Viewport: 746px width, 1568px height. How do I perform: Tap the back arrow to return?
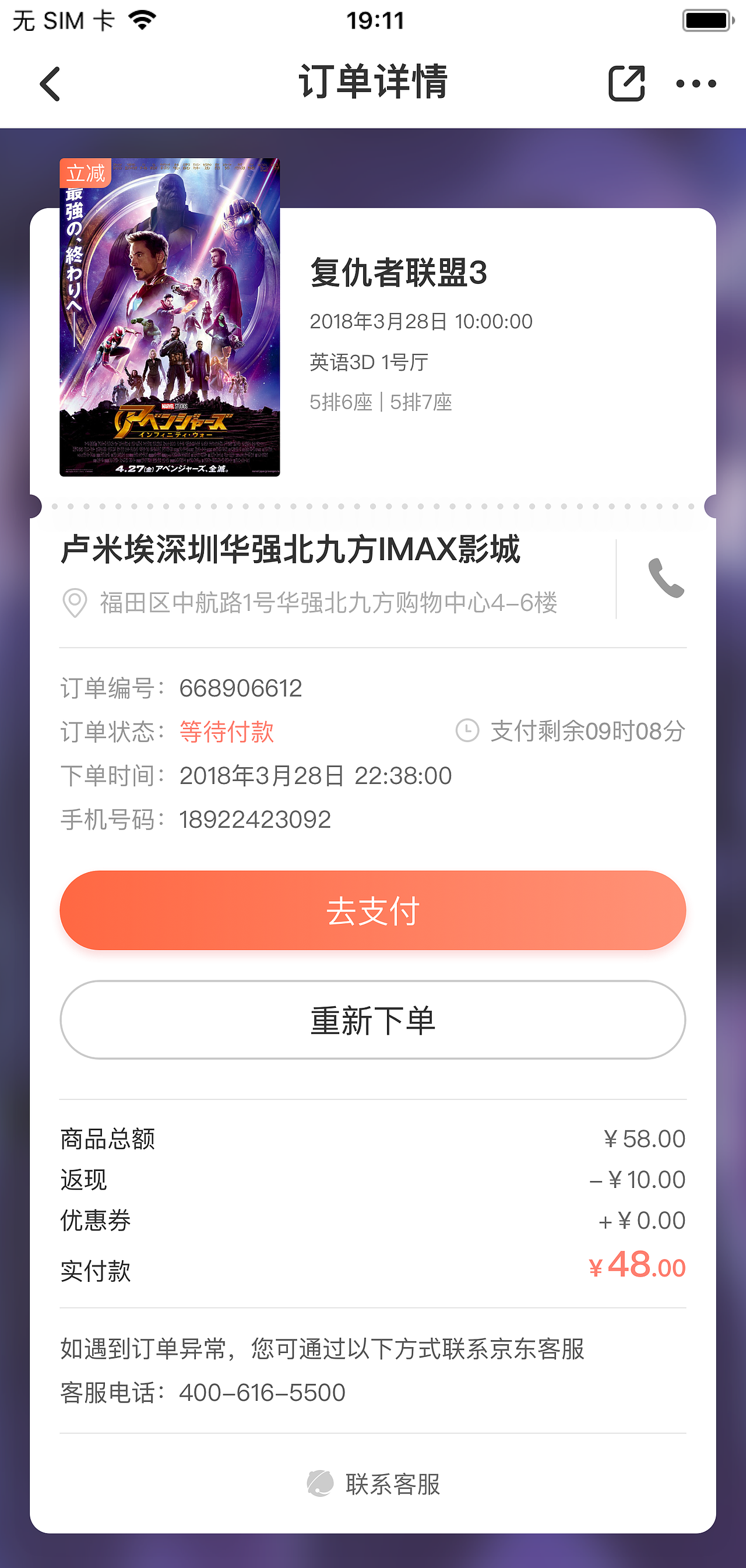(51, 85)
